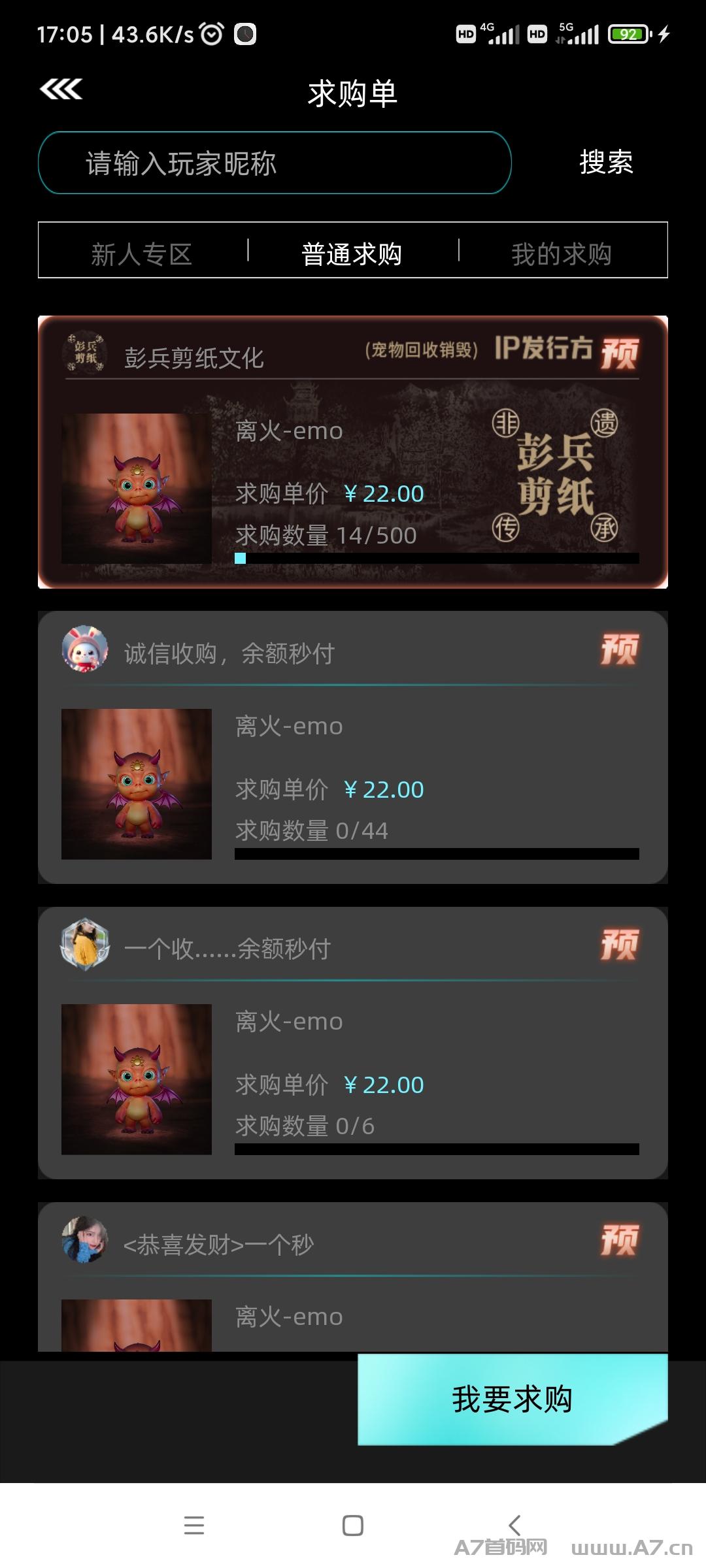Tap the player nickname search field
This screenshot has width=706, height=1568.
click(275, 163)
